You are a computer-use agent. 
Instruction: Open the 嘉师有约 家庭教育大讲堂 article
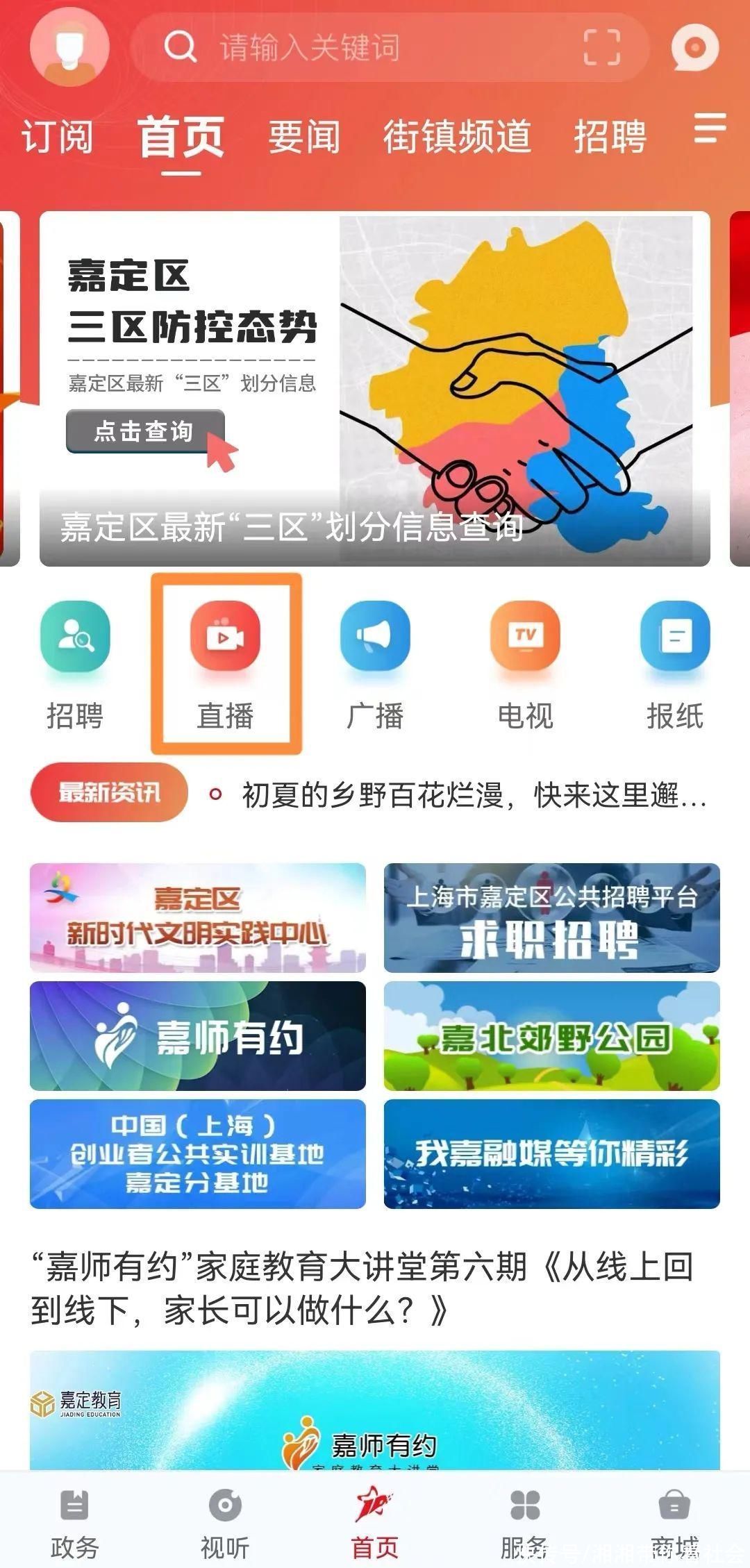[361, 1289]
